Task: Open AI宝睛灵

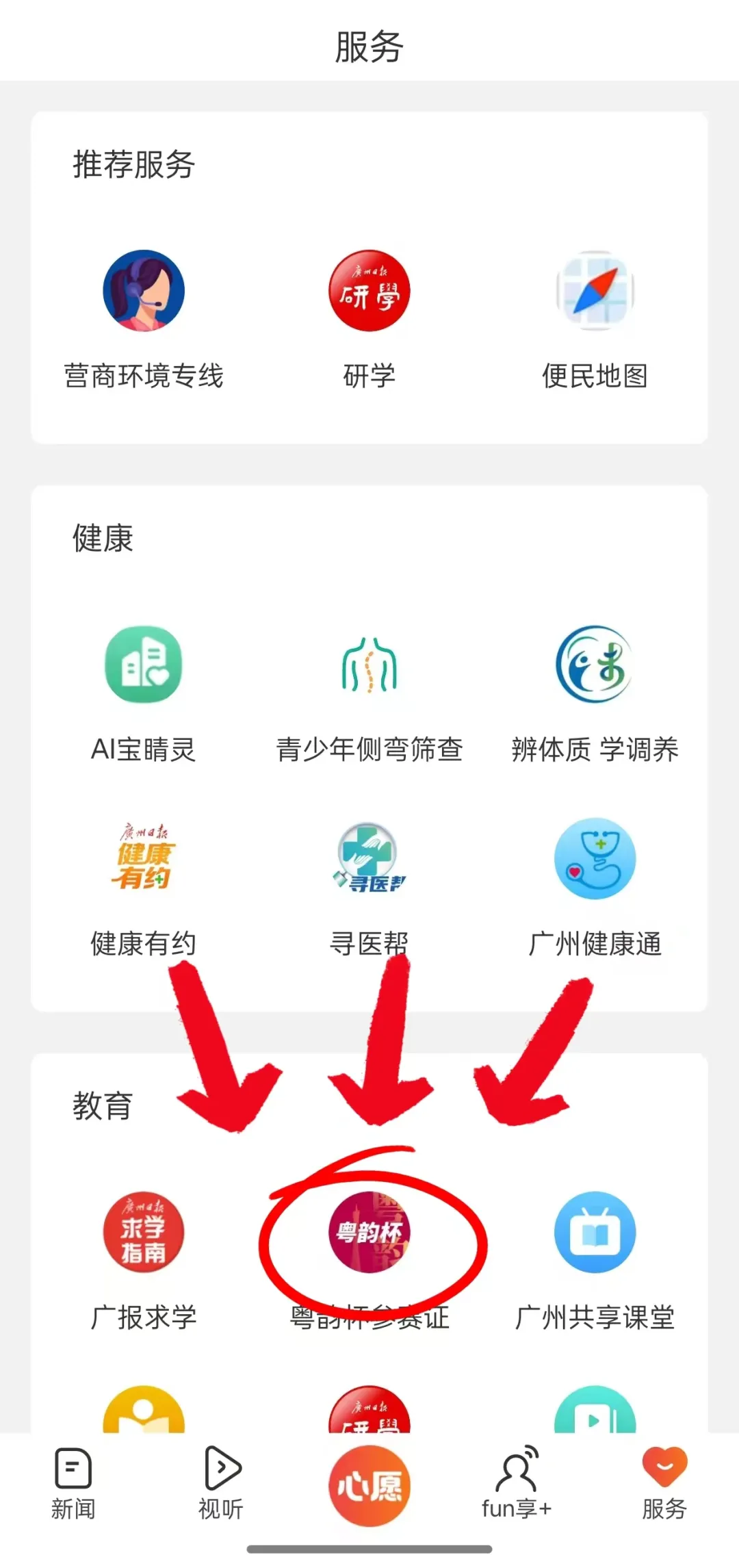Action: coord(144,665)
